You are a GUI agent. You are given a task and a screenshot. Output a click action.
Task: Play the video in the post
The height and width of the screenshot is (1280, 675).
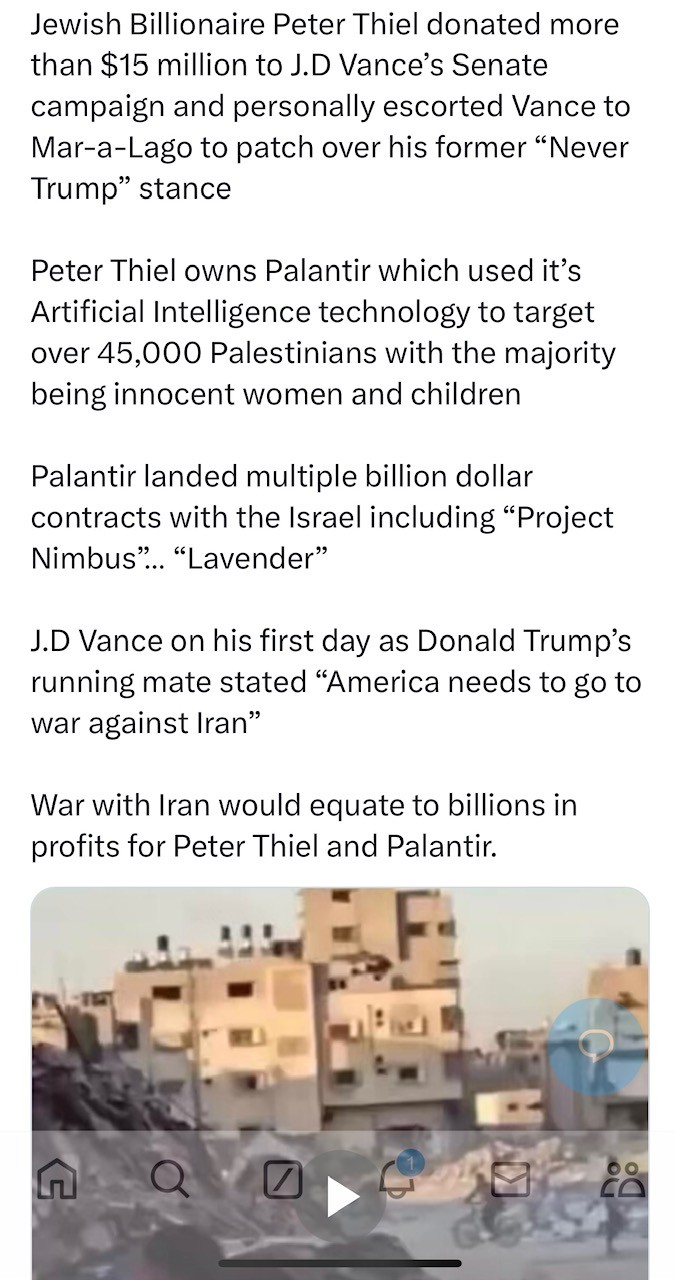[343, 1196]
